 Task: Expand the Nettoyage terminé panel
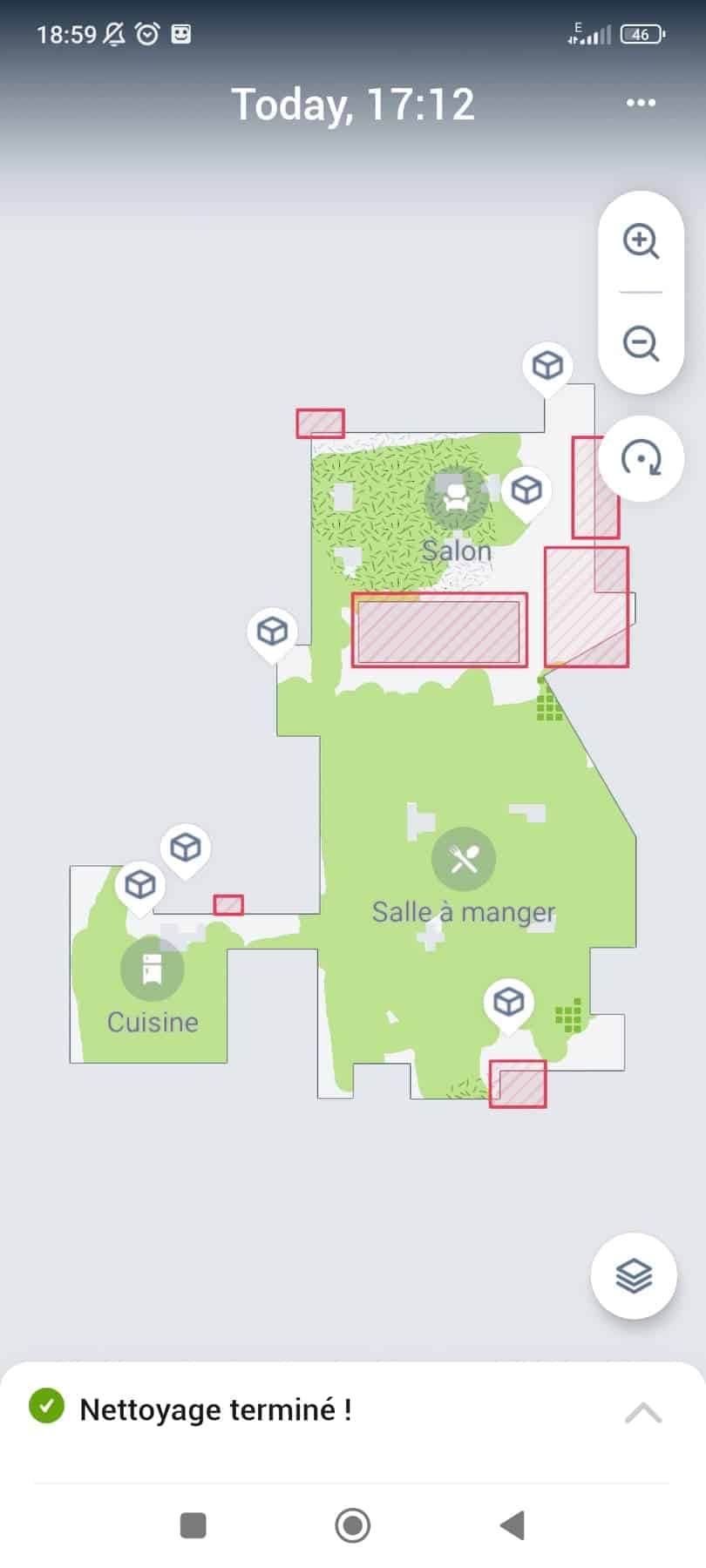click(x=642, y=1413)
